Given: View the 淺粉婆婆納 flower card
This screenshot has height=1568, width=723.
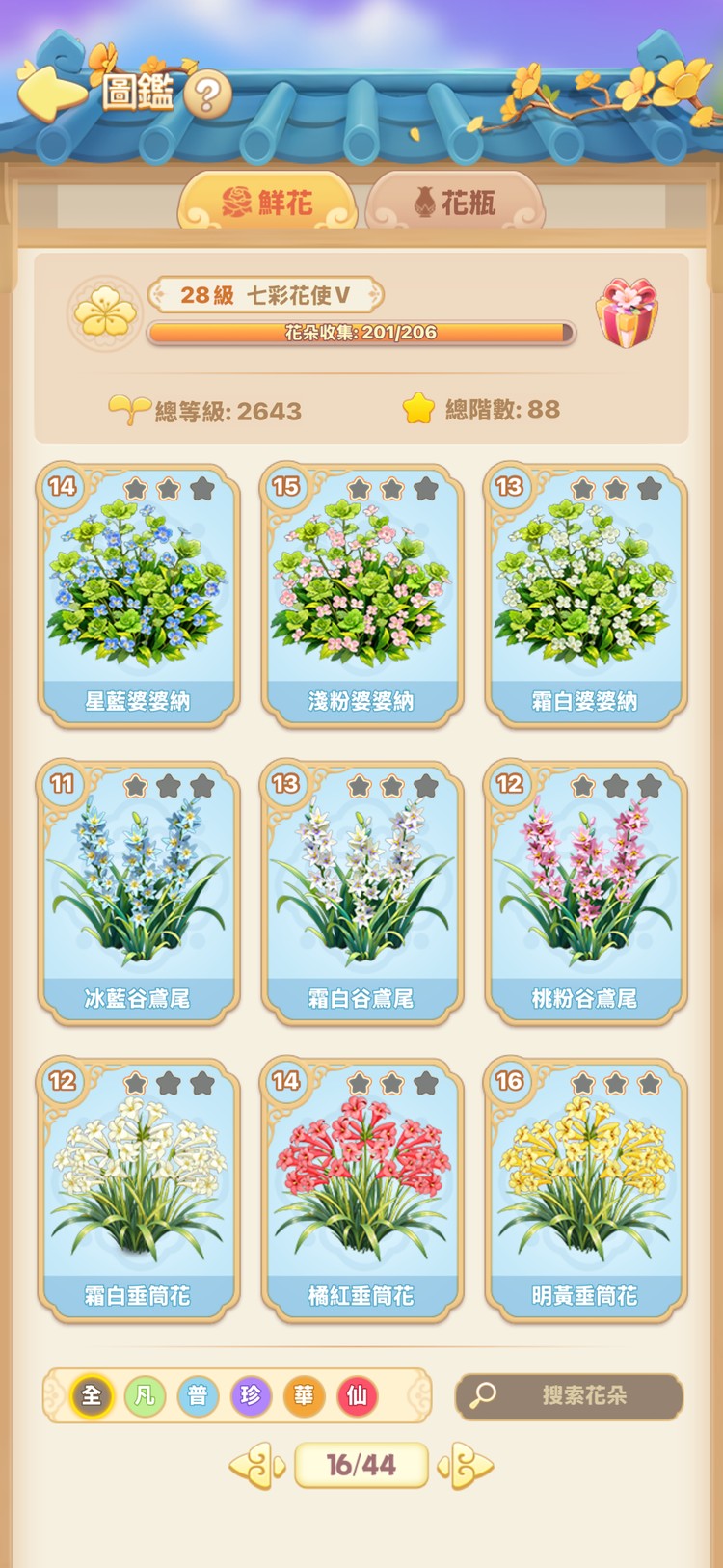Looking at the screenshot, I should (361, 594).
